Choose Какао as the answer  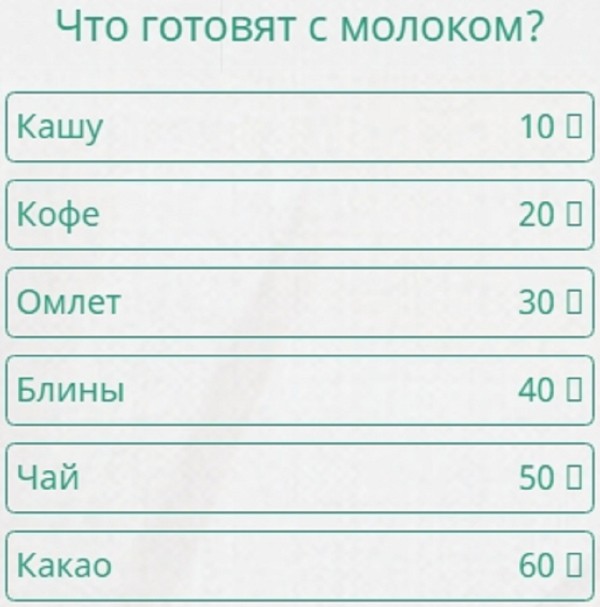pyautogui.click(x=300, y=566)
